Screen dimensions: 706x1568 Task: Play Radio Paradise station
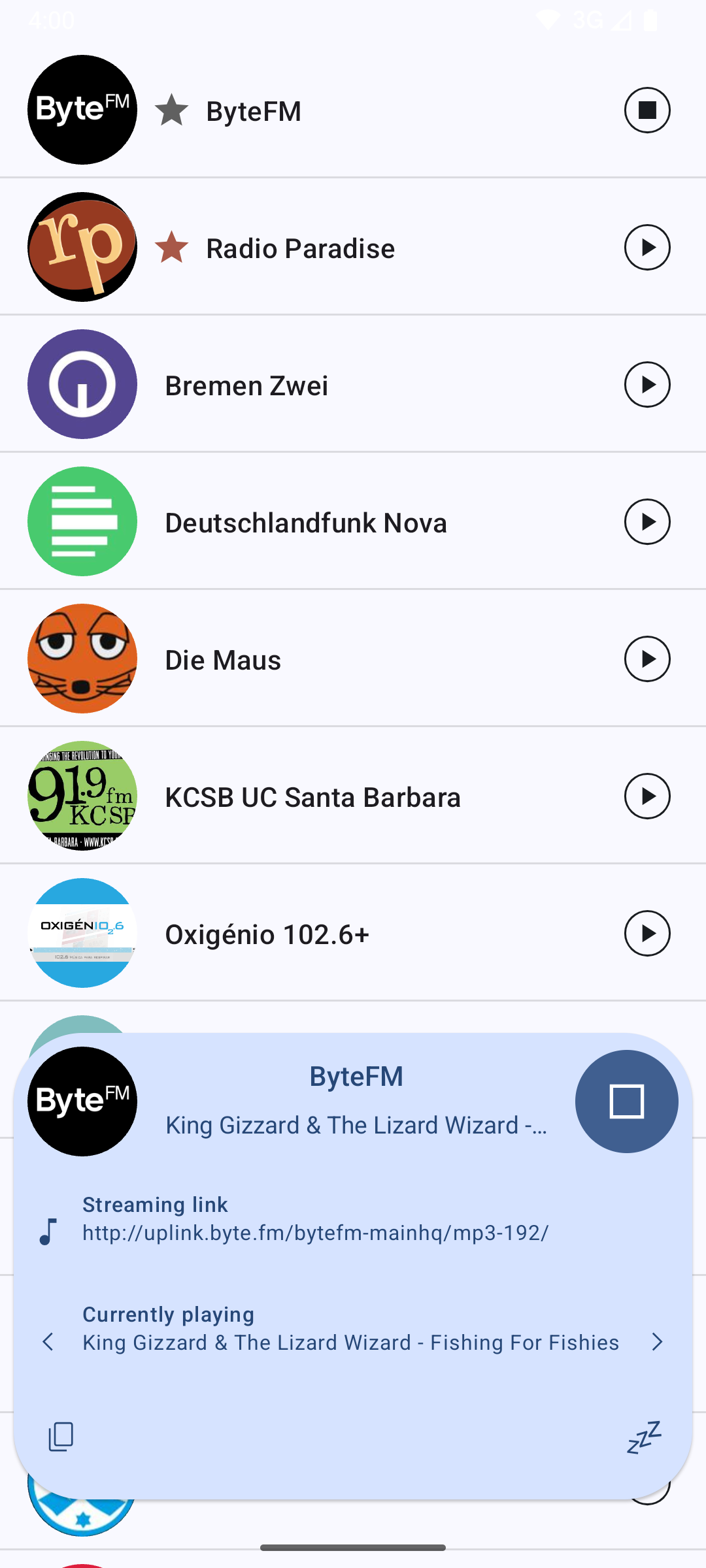(x=647, y=248)
